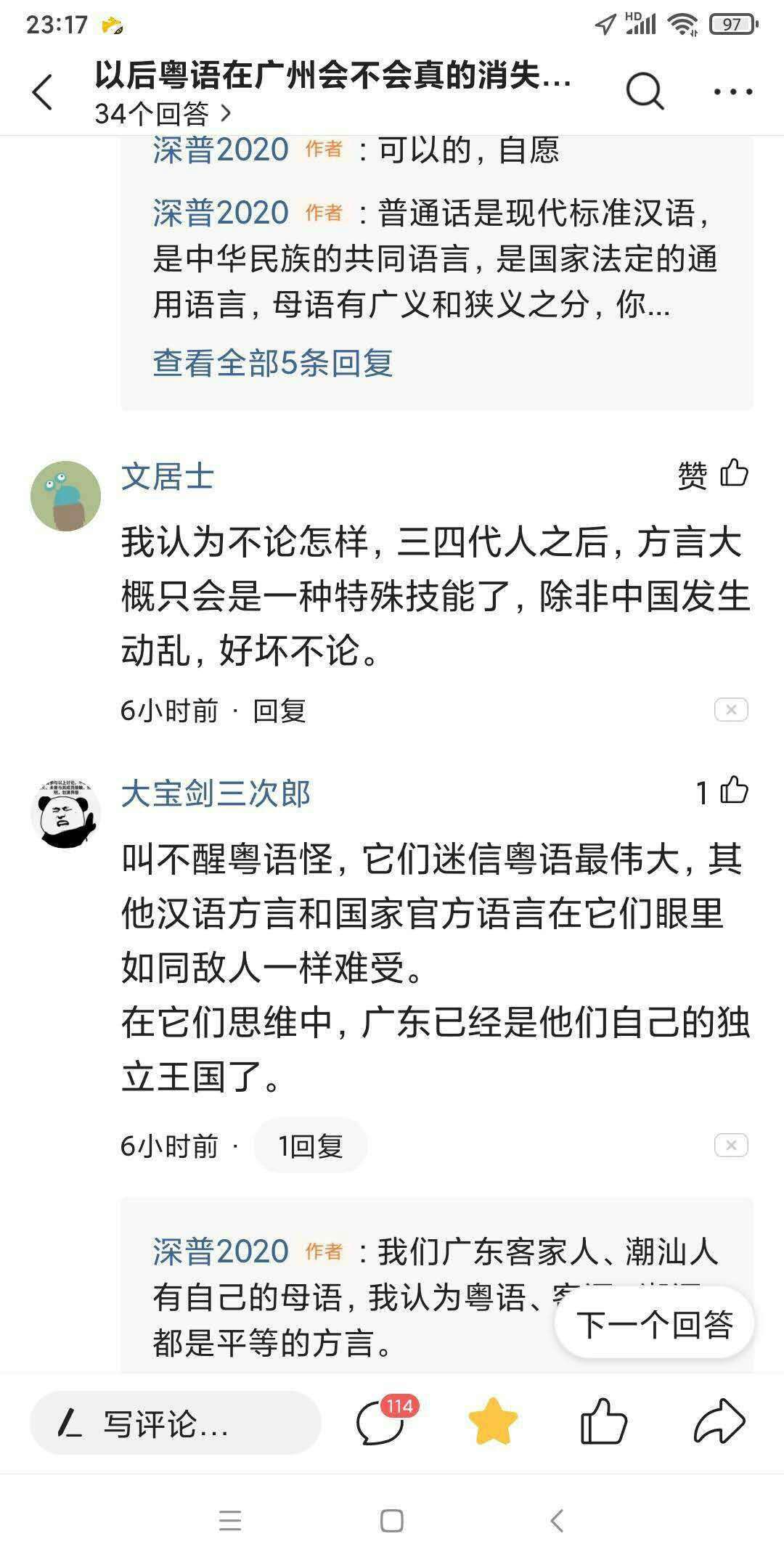784x1568 pixels.
Task: Open the 34个回答 answers list
Action: pyautogui.click(x=163, y=114)
